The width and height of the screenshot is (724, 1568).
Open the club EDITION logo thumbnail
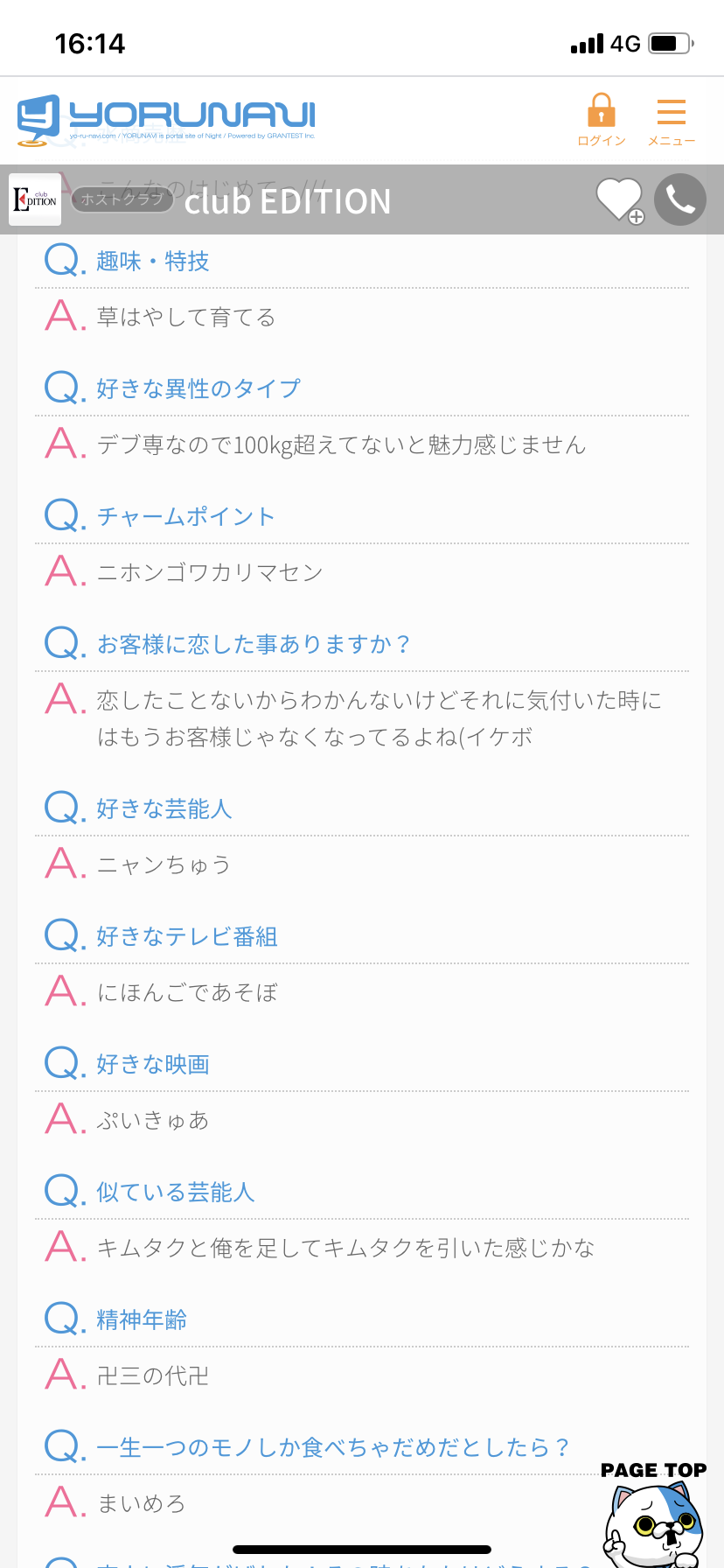coord(35,199)
